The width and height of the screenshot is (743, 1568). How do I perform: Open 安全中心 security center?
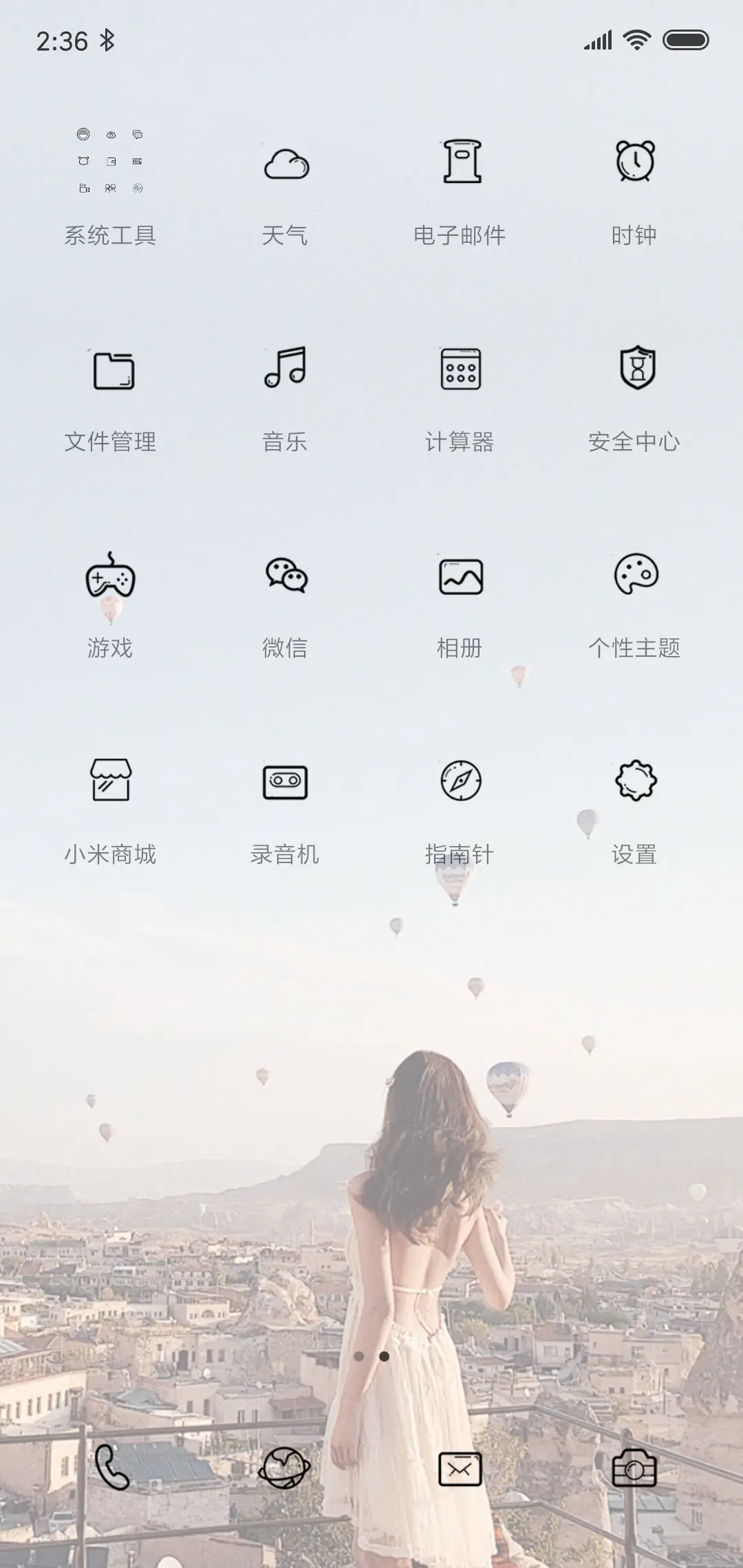click(x=634, y=369)
